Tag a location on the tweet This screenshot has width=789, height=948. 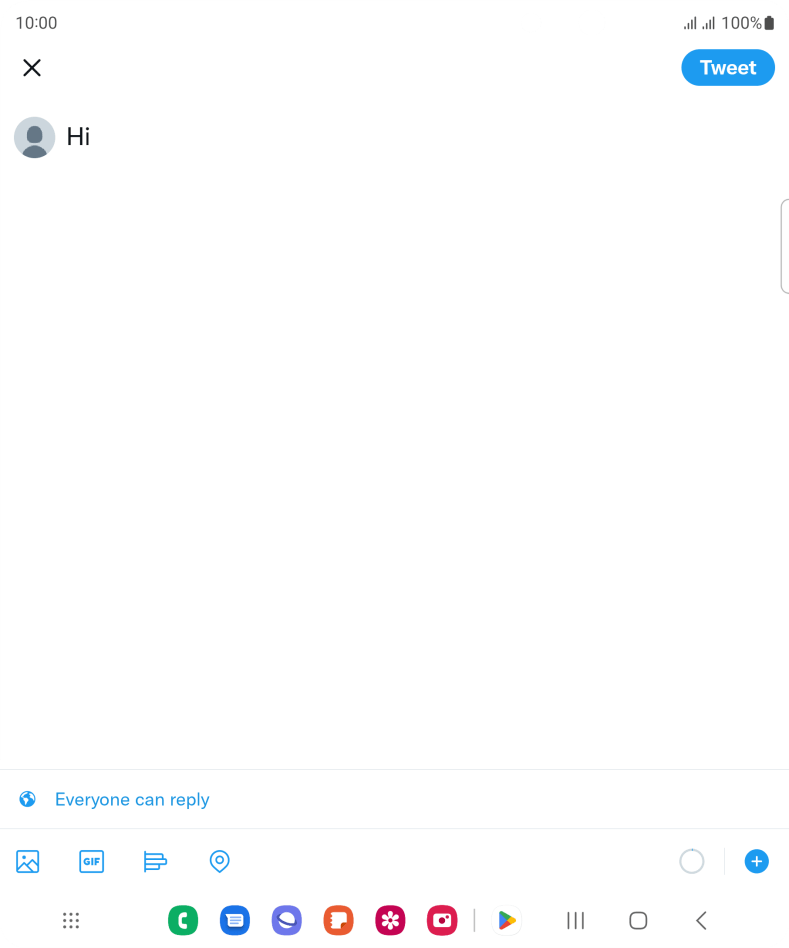219,861
